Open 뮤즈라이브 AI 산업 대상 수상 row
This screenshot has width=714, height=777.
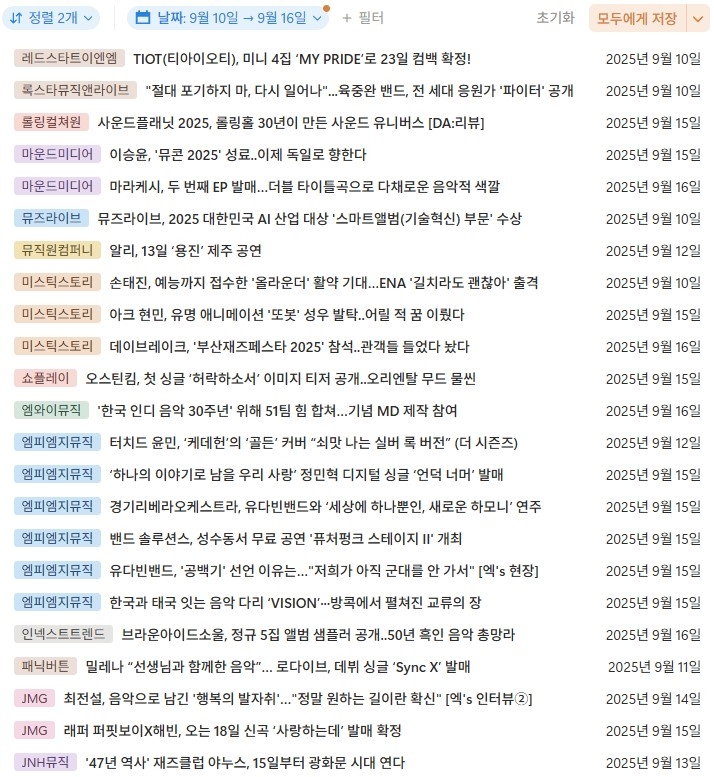pyautogui.click(x=309, y=218)
